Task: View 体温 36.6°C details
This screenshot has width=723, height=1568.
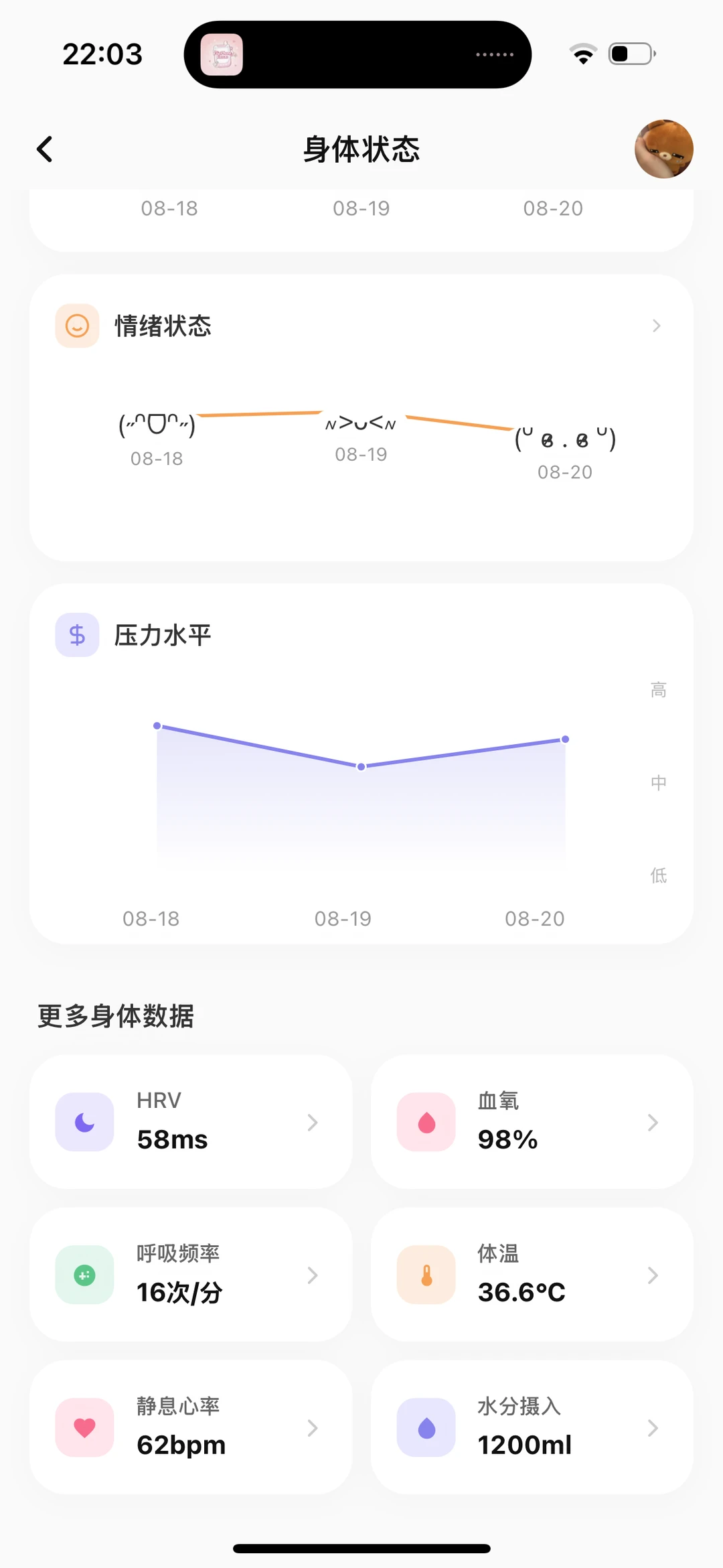Action: tap(532, 1274)
